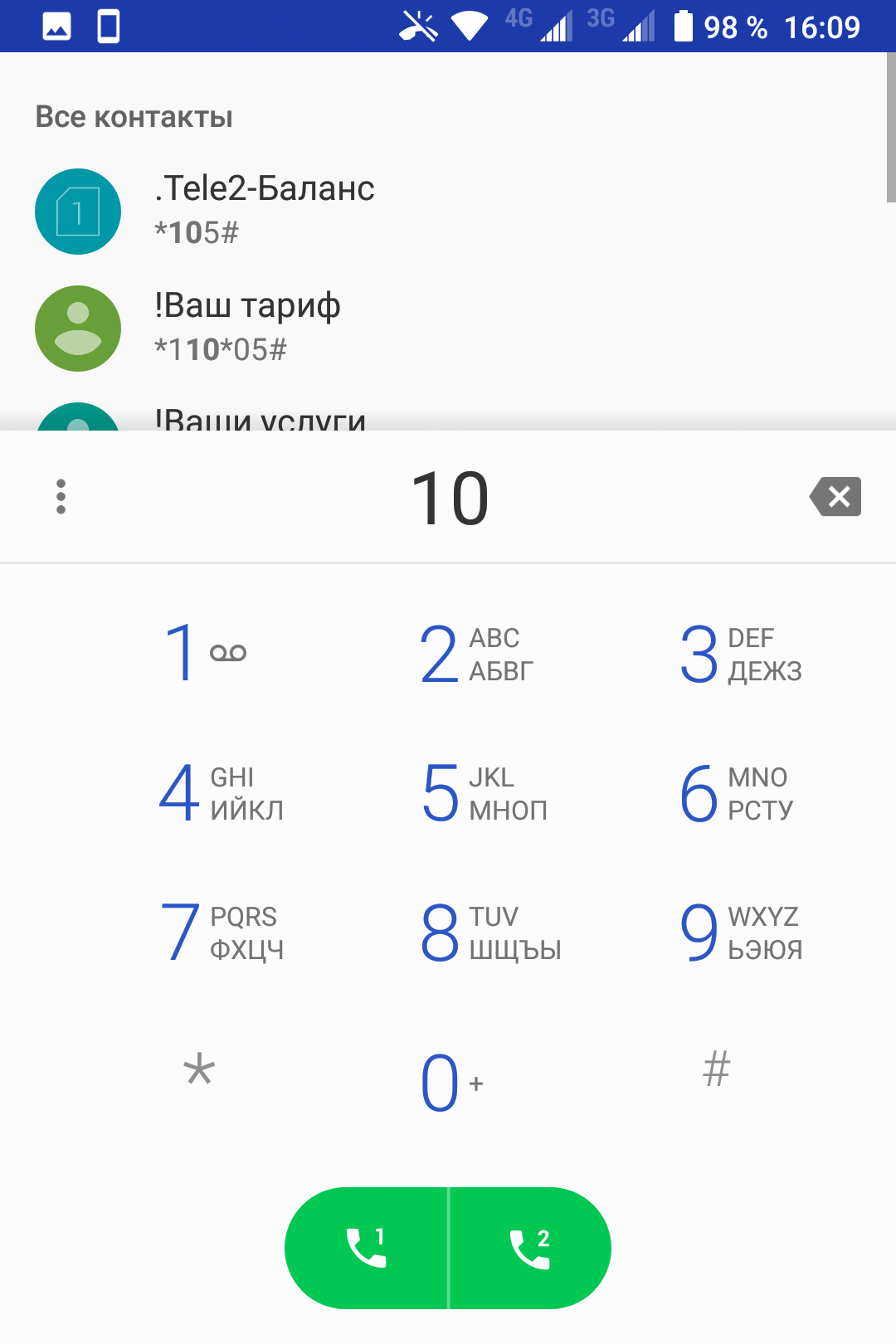Tap the 6 MNO key
Viewport: 896px width, 1344px height.
tap(734, 793)
